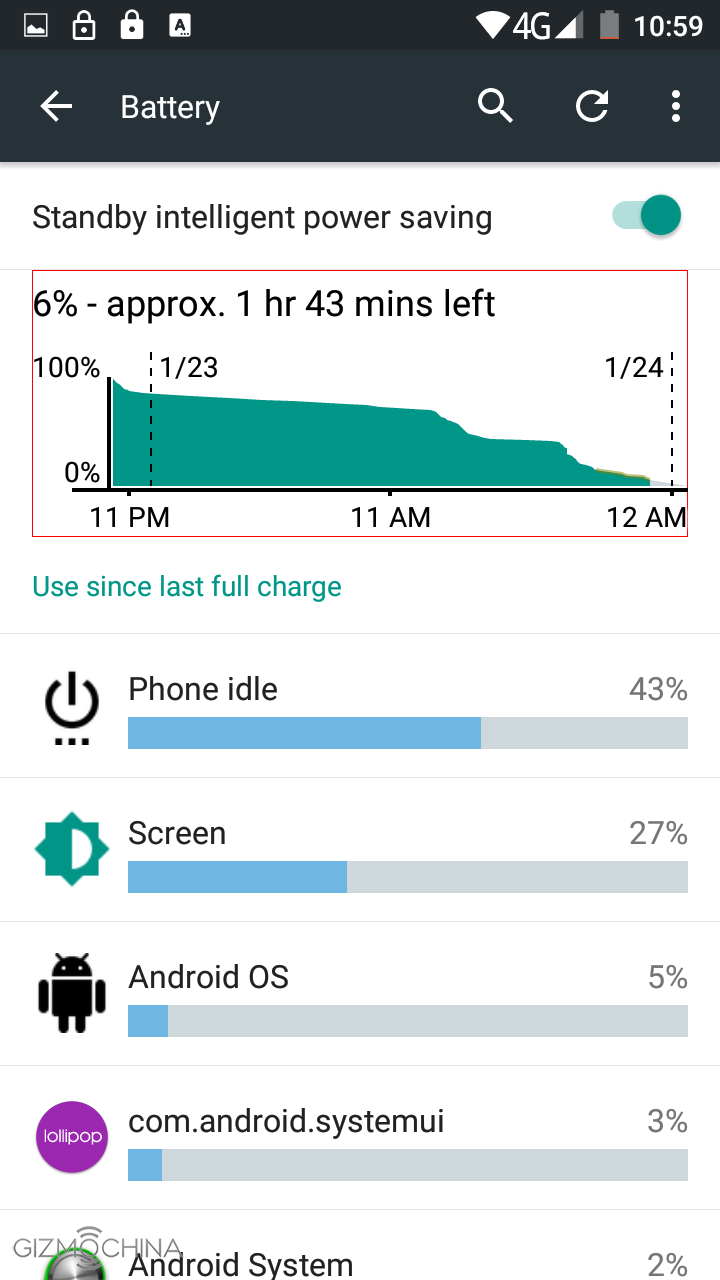Go back from Battery settings
This screenshot has width=720, height=1280.
(x=57, y=107)
